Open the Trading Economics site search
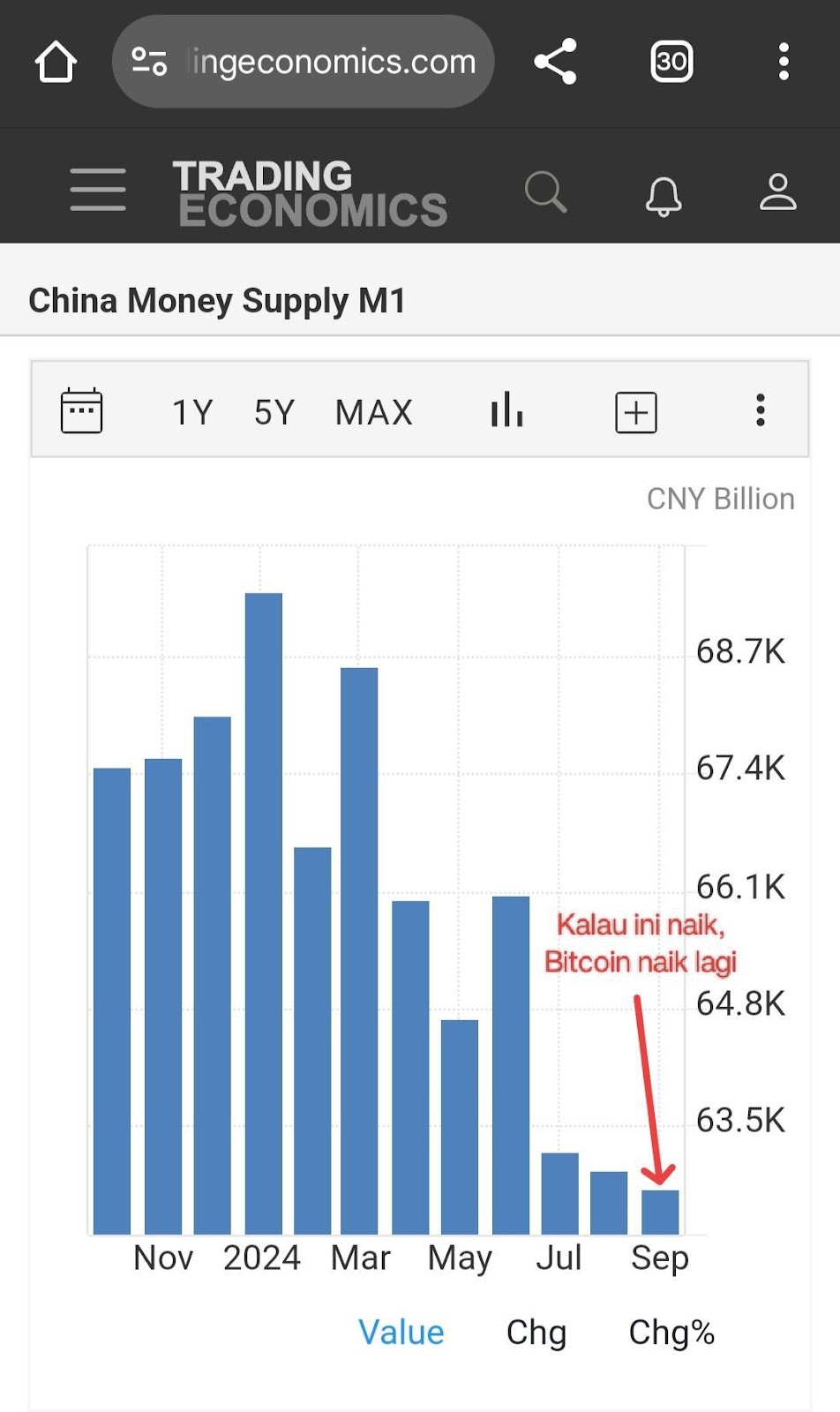Viewport: 840px width, 1412px height. (x=545, y=192)
